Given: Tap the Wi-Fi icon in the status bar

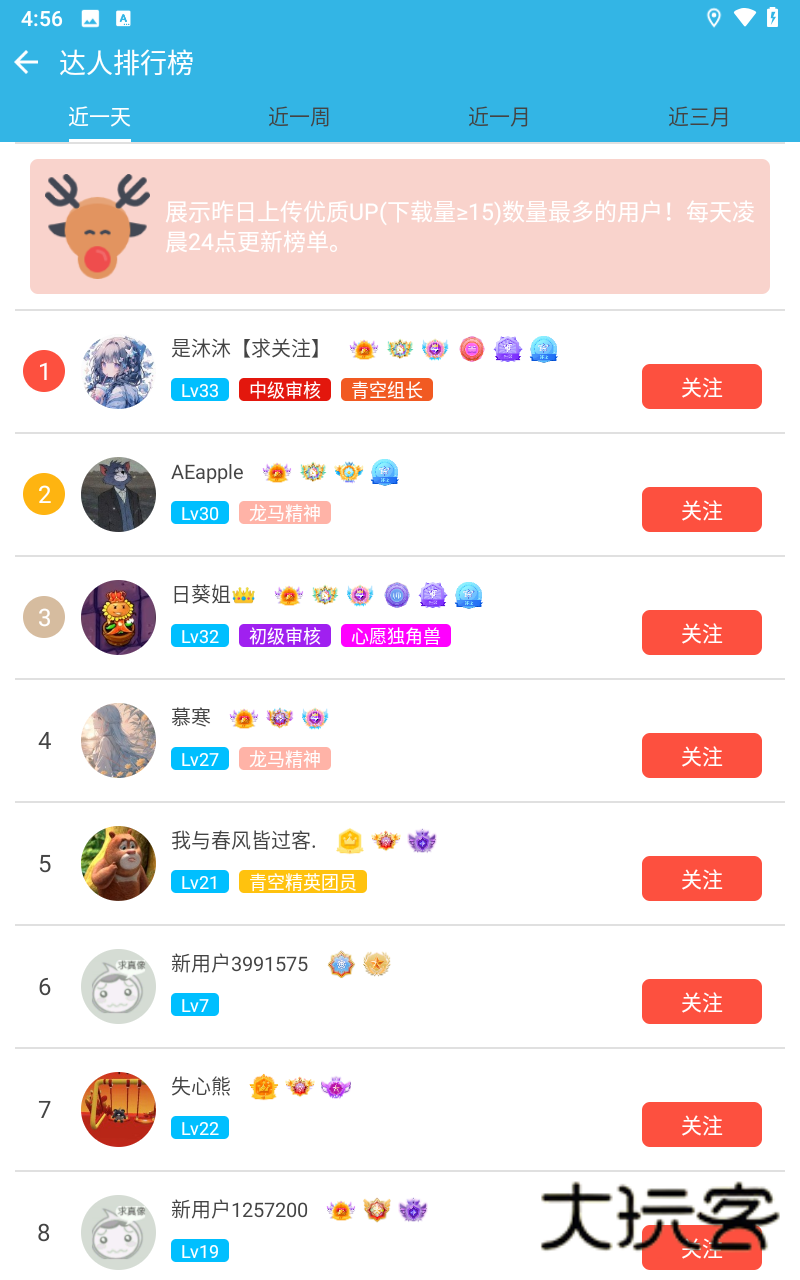Looking at the screenshot, I should click(742, 17).
